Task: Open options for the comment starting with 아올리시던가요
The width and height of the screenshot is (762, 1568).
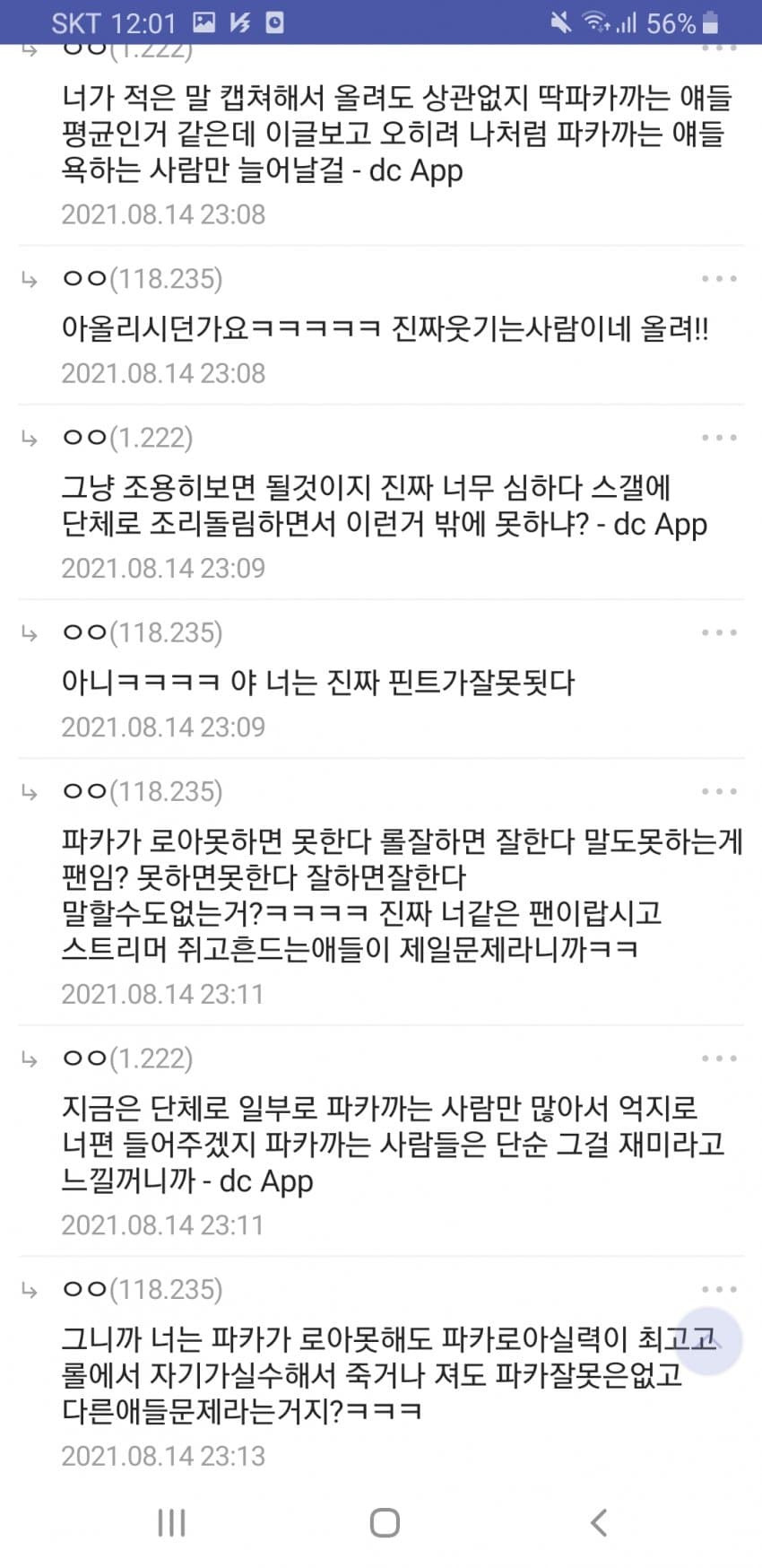Action: [x=719, y=279]
